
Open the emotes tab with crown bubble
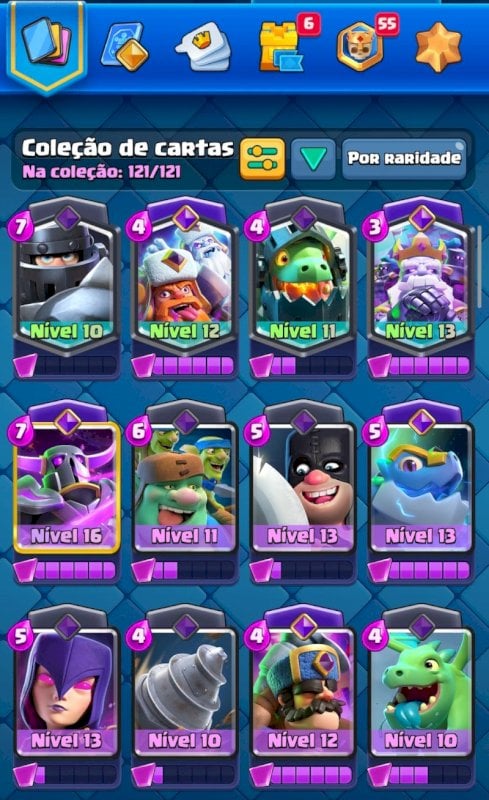point(204,47)
